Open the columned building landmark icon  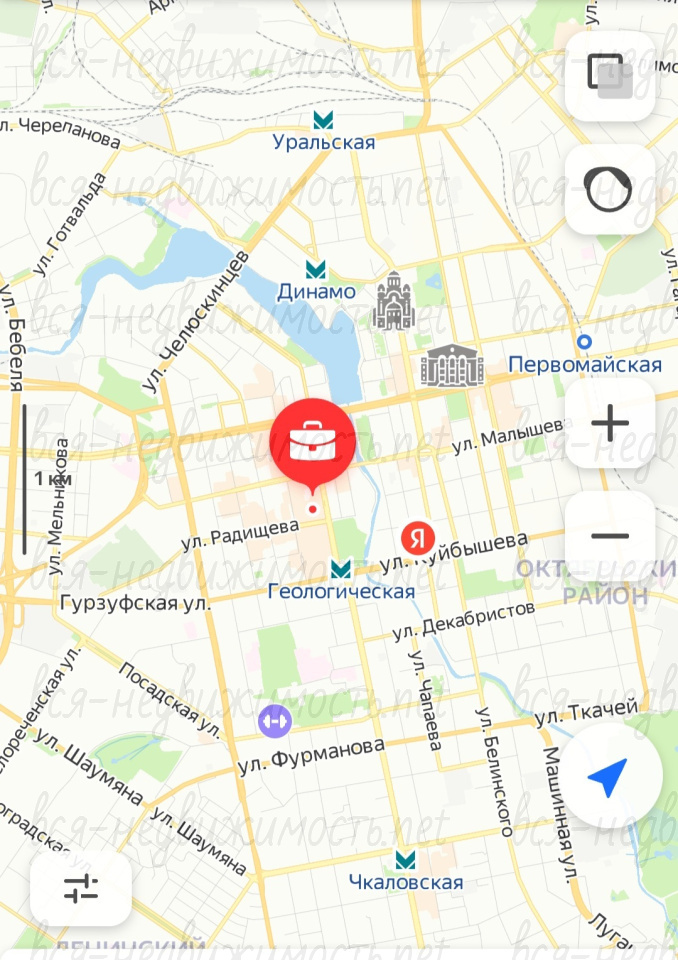[x=451, y=366]
